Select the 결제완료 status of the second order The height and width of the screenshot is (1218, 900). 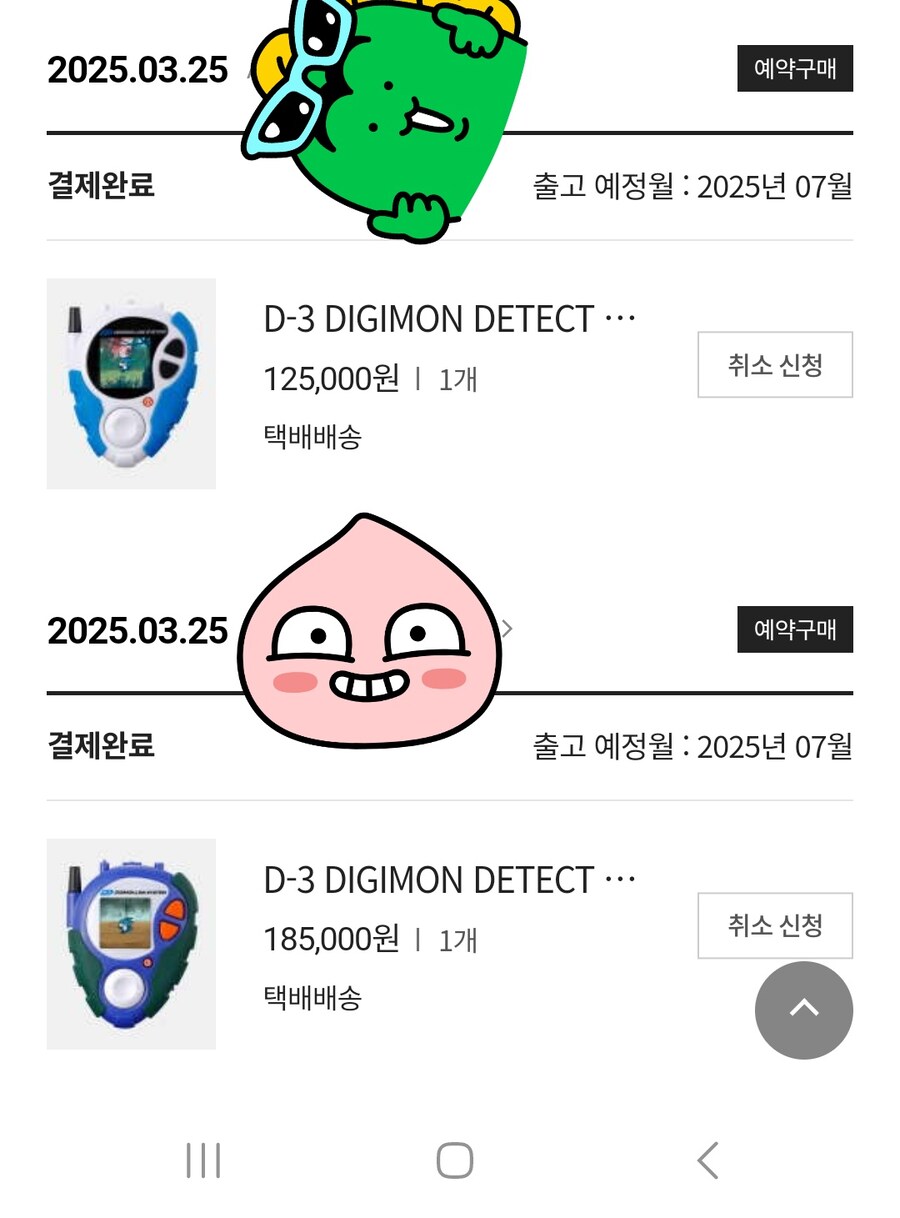click(x=100, y=746)
